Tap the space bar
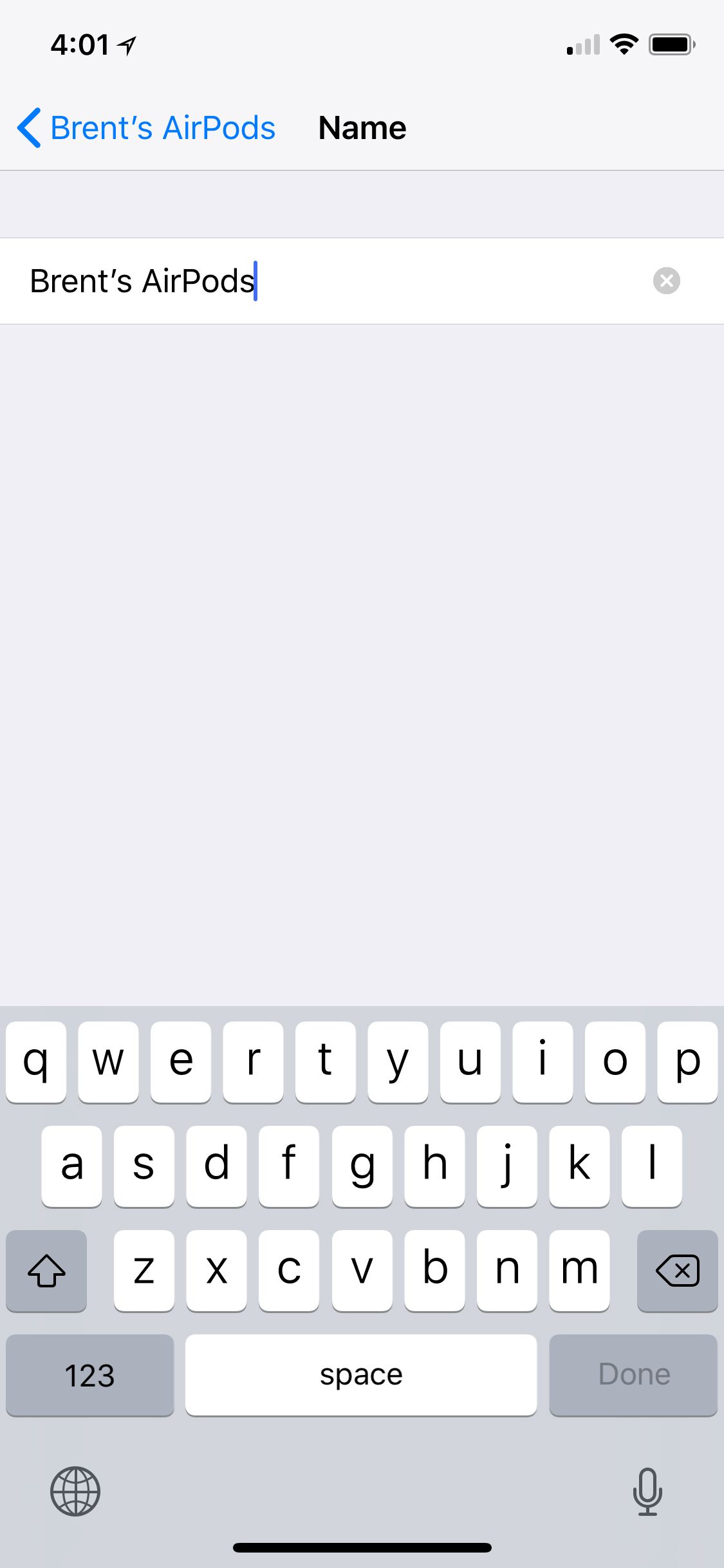The height and width of the screenshot is (1568, 724). pos(360,1375)
